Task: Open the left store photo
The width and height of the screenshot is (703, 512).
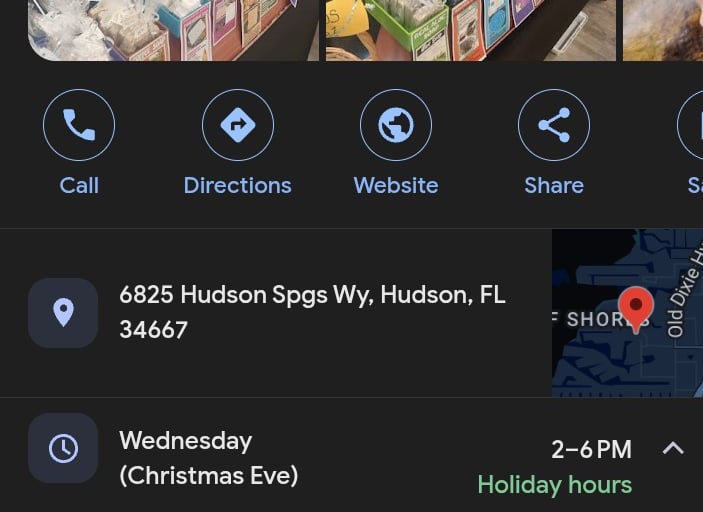Action: (x=173, y=30)
